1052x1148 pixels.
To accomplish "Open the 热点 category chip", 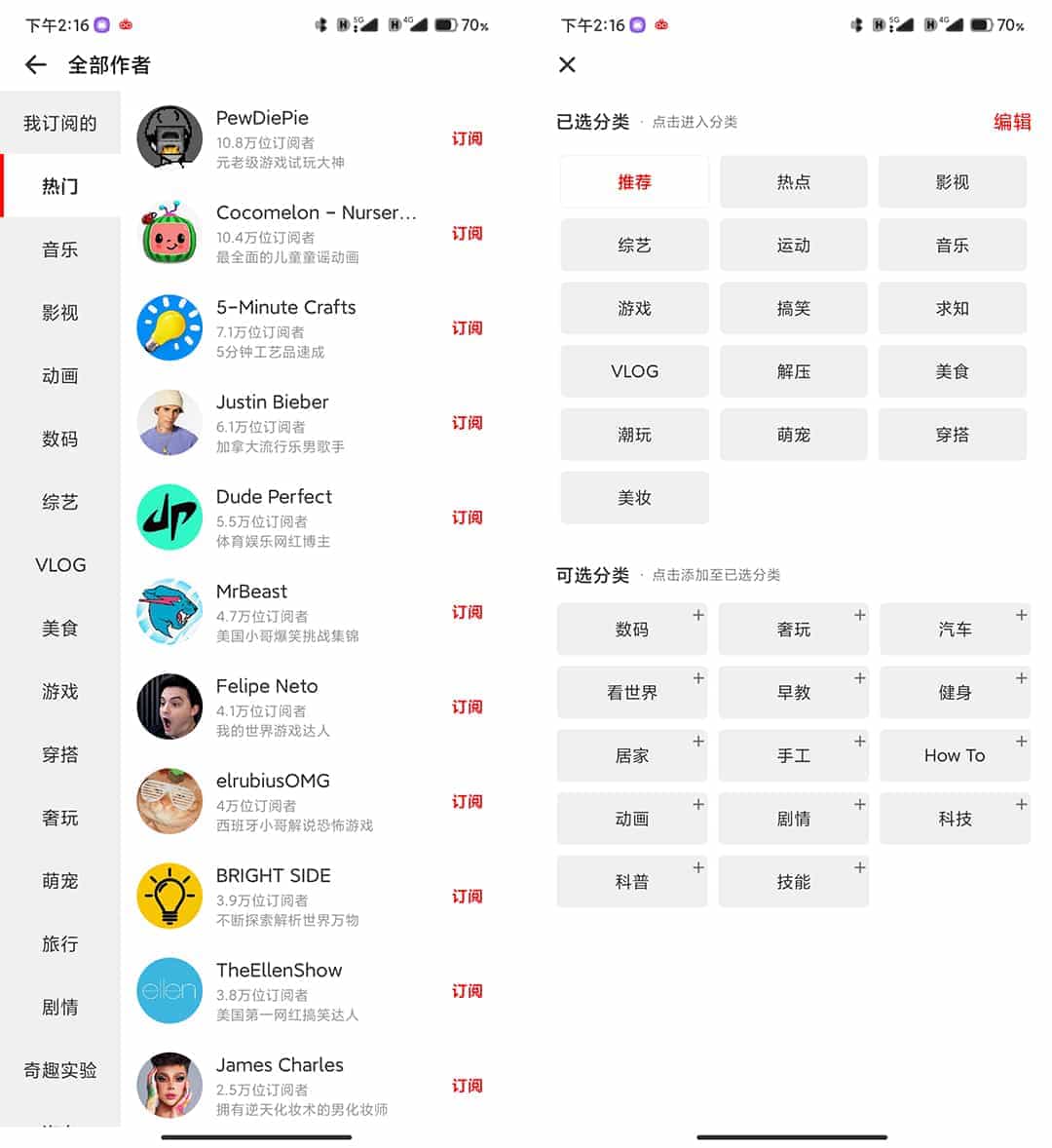I will [x=793, y=182].
